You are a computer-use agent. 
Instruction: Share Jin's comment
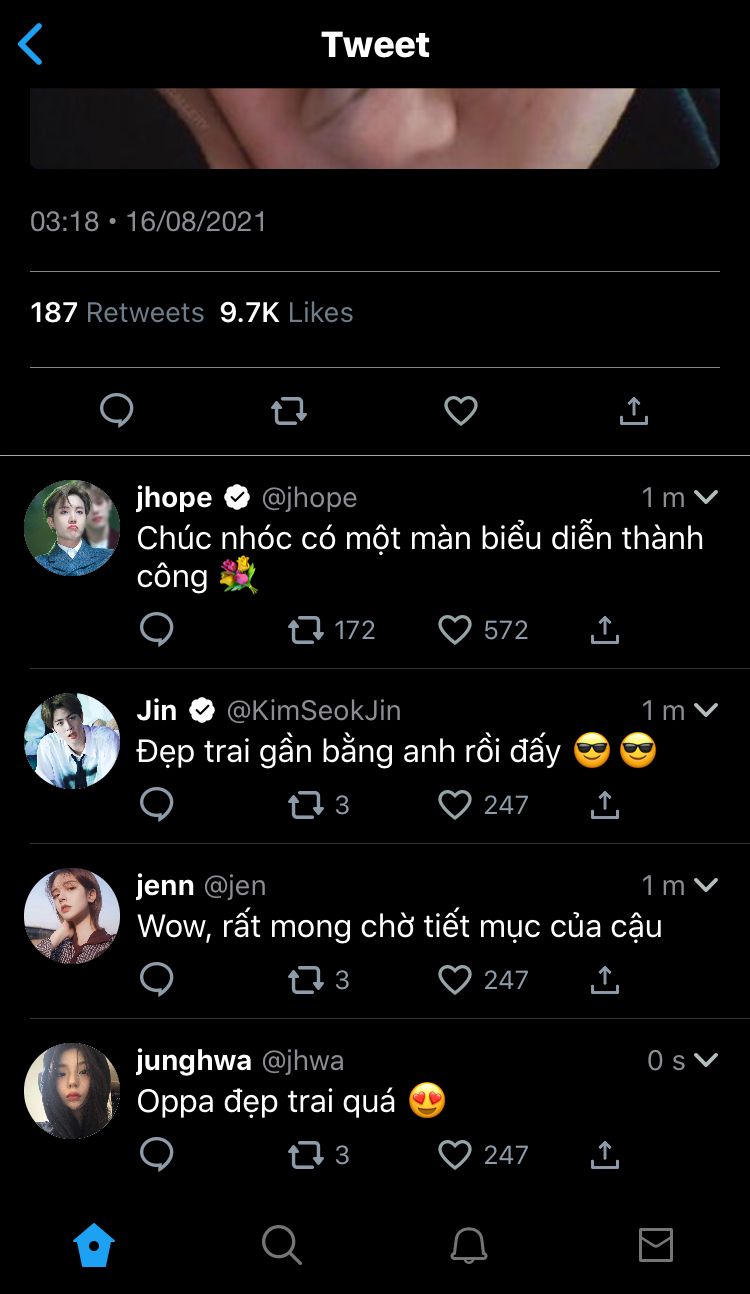(x=605, y=805)
